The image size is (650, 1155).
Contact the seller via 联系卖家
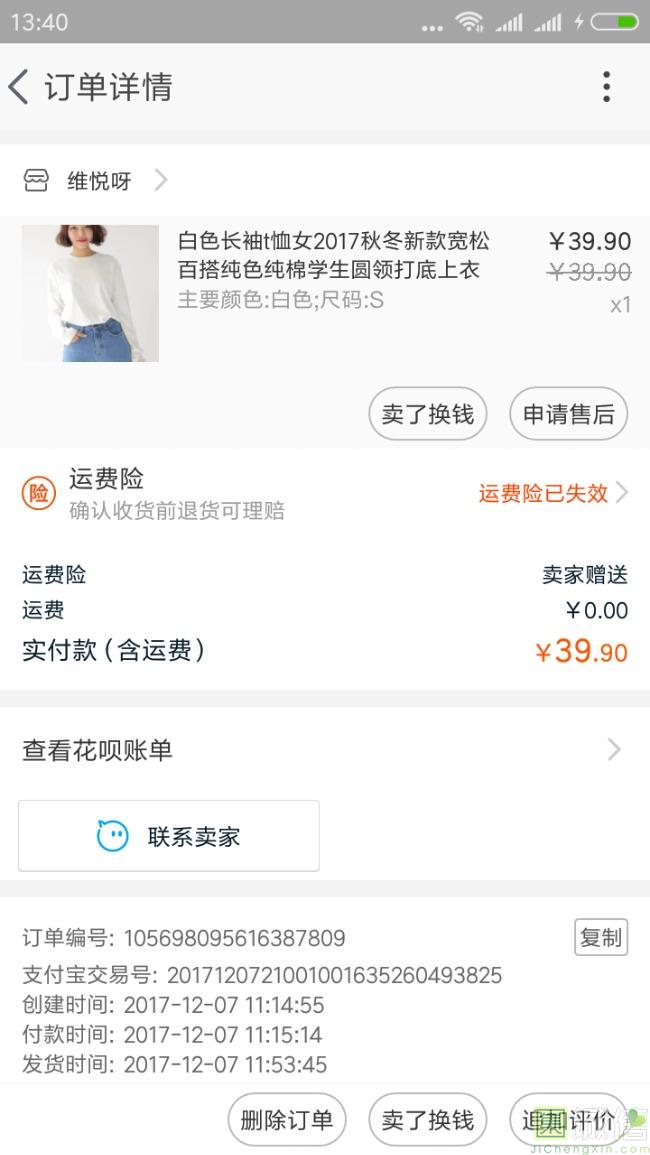(169, 836)
